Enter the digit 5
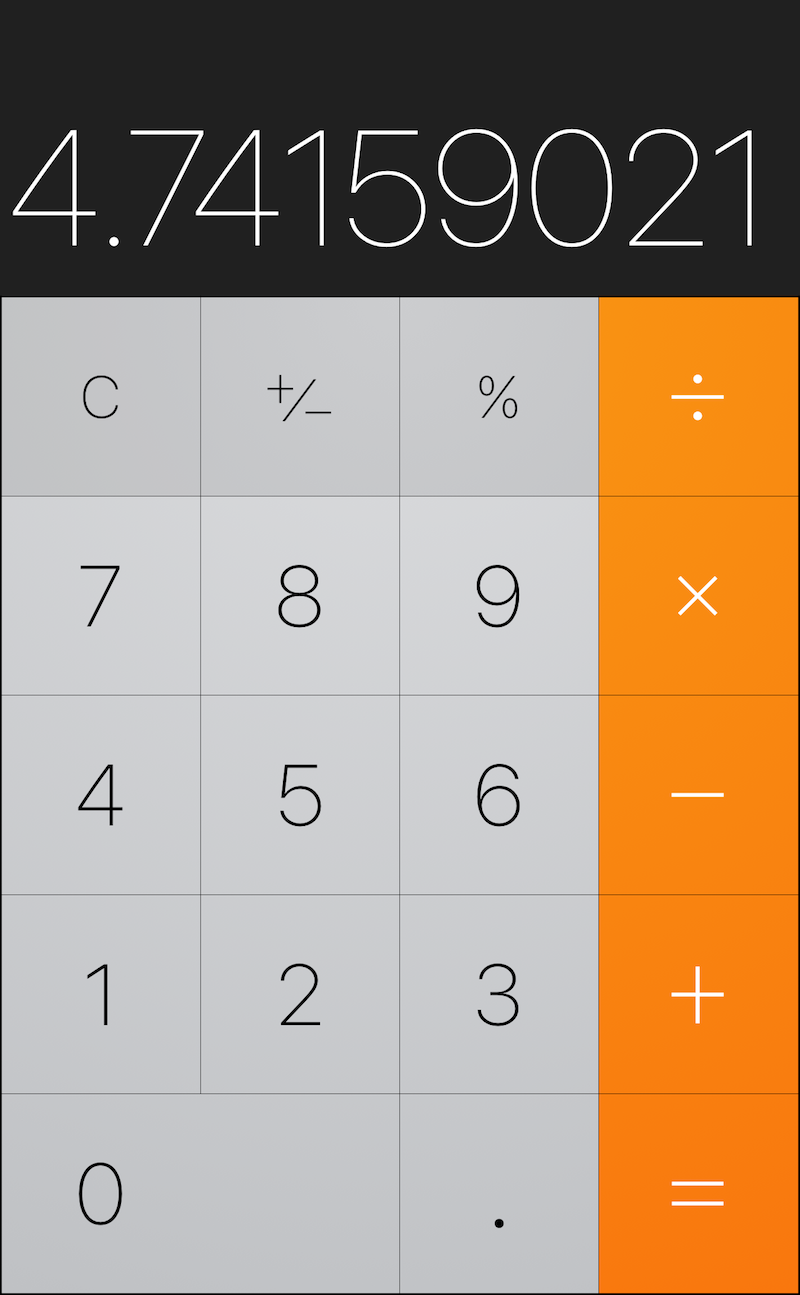 tap(300, 795)
